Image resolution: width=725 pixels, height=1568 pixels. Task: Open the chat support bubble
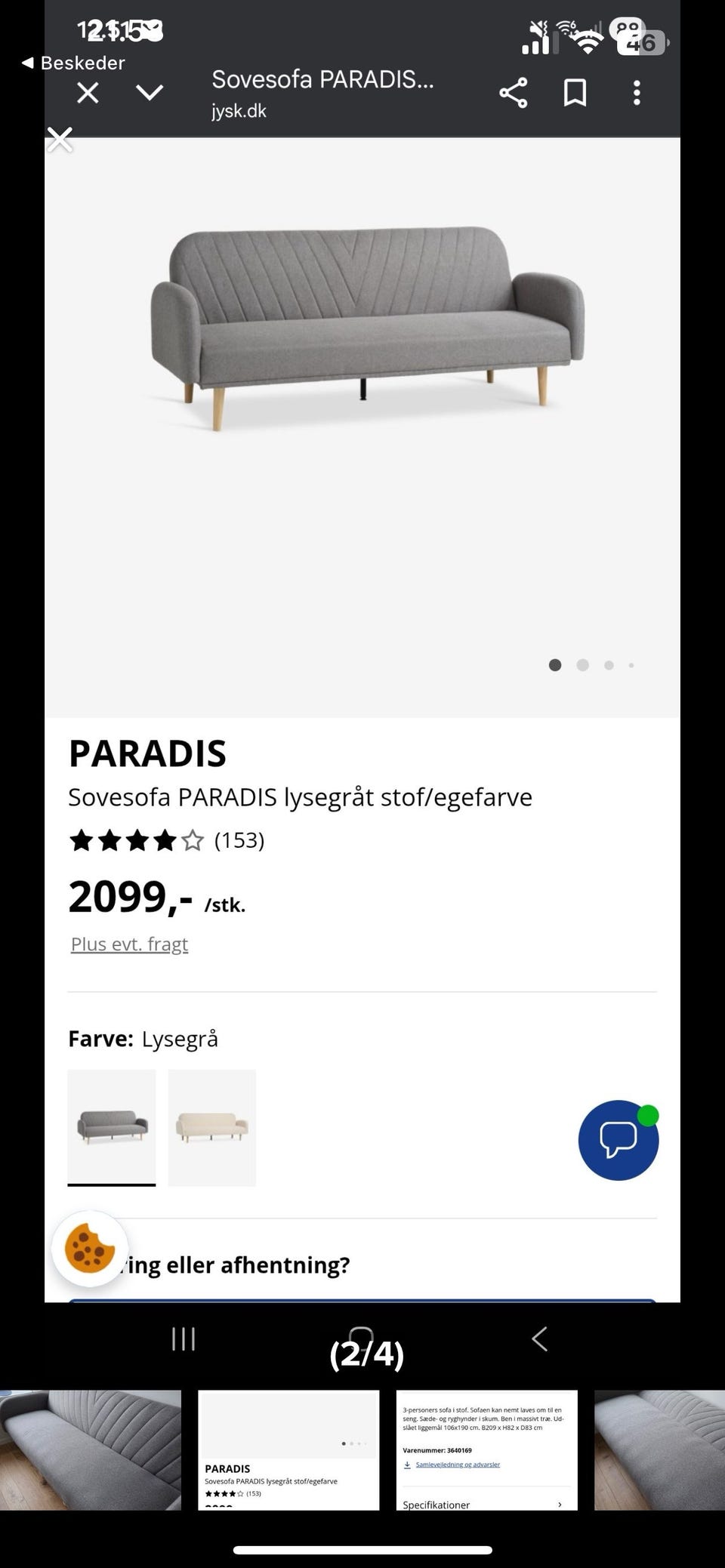(619, 1141)
